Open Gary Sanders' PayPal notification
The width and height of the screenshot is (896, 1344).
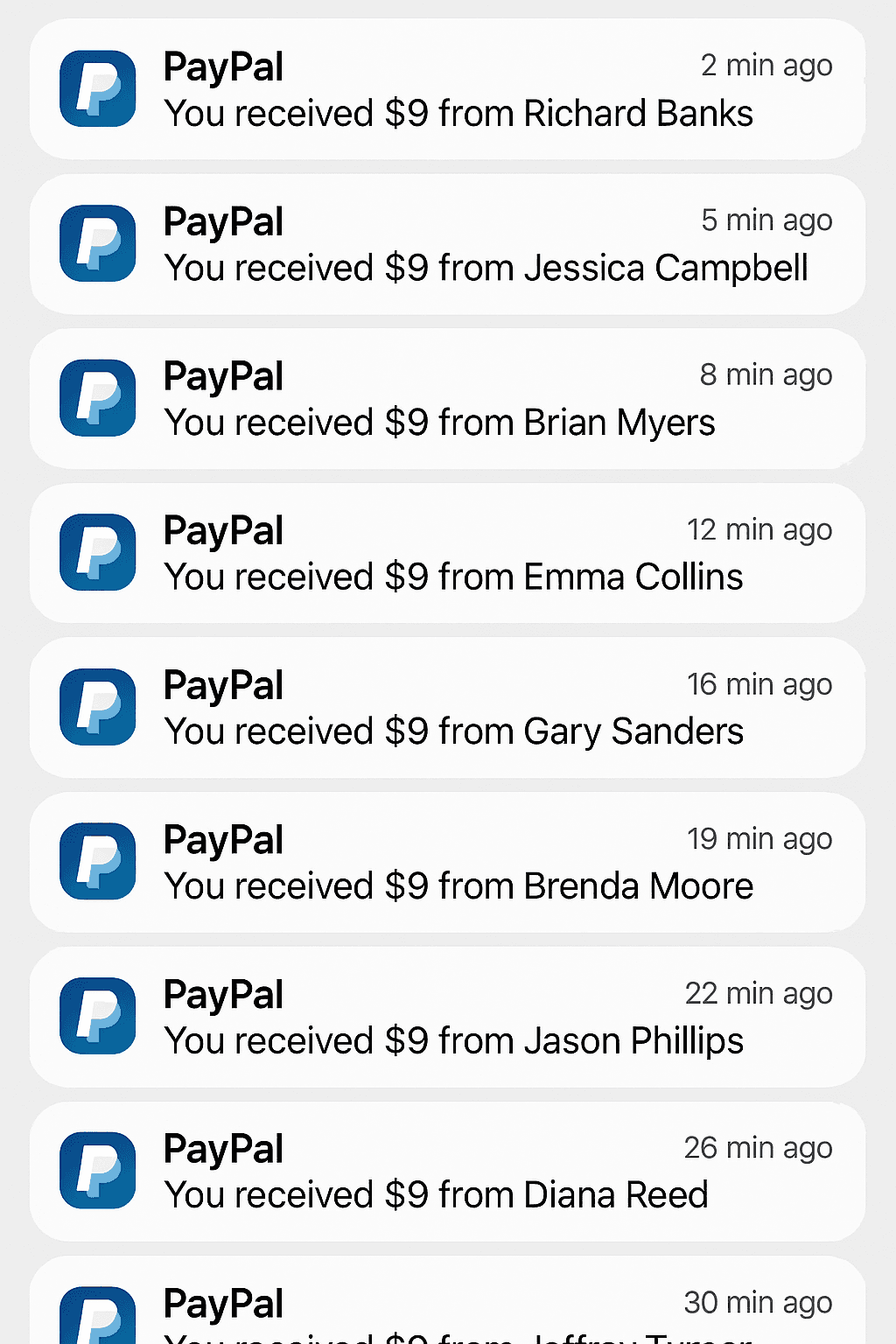point(447,708)
